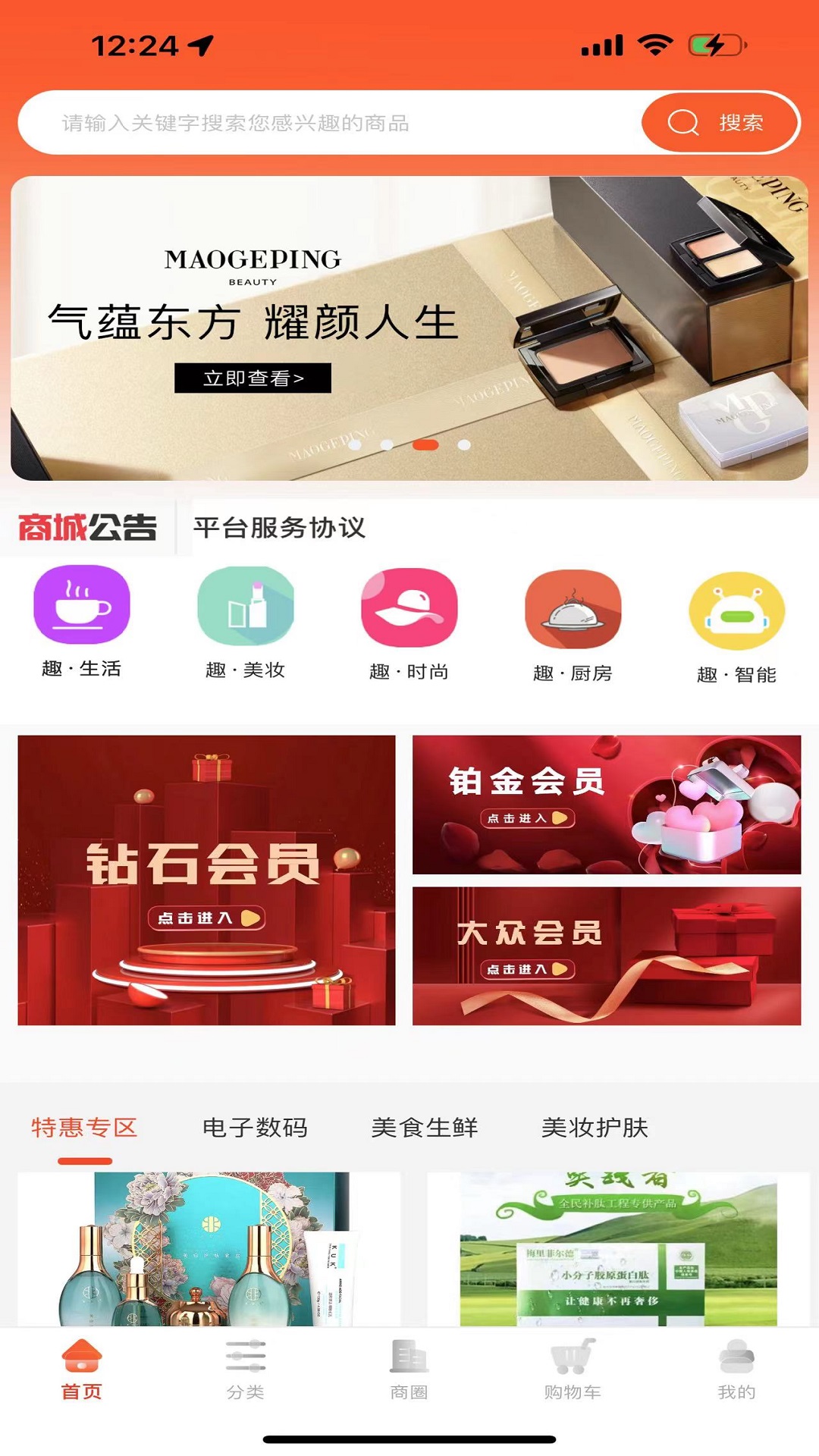Enter the 铂金会员 membership zone
Image resolution: width=819 pixels, height=1456 pixels.
click(606, 804)
